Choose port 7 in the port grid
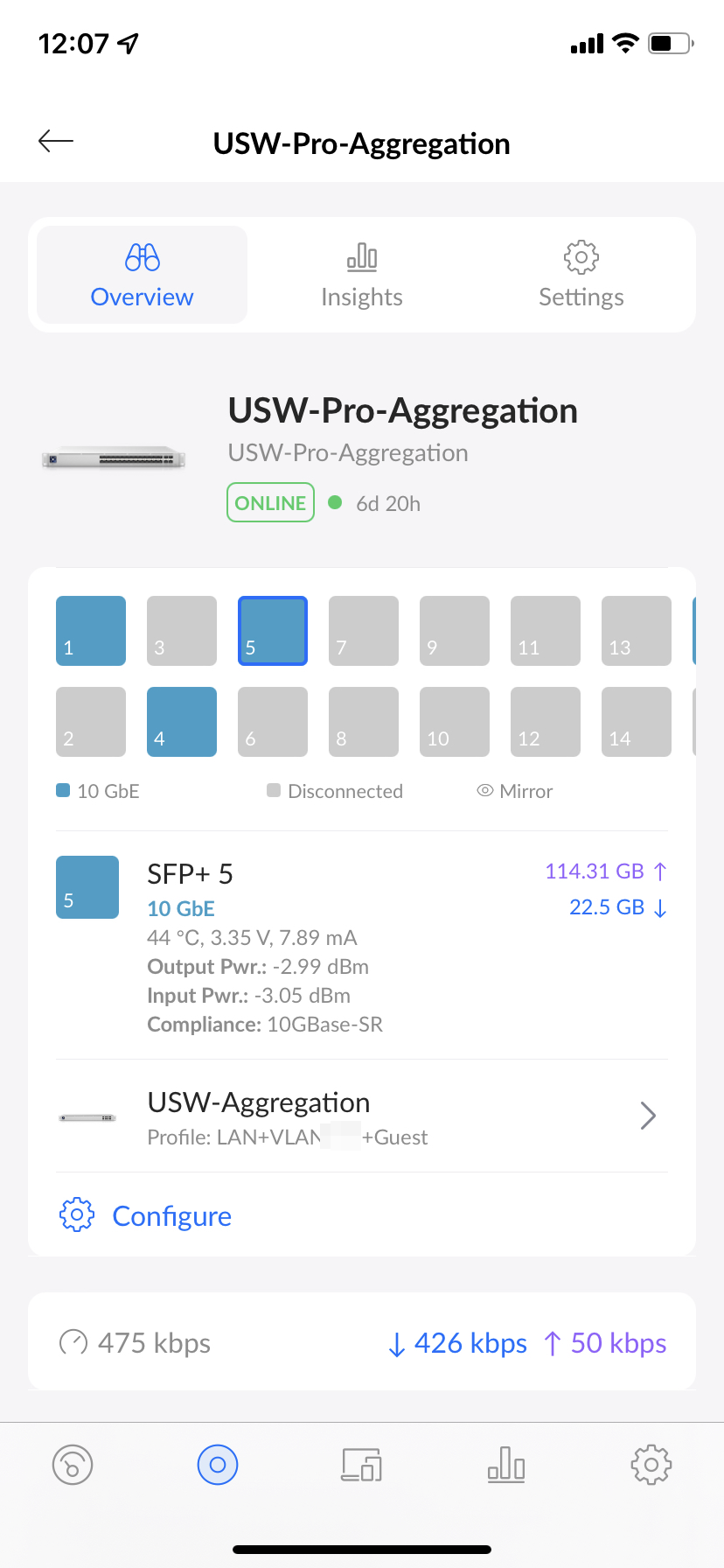 click(364, 631)
